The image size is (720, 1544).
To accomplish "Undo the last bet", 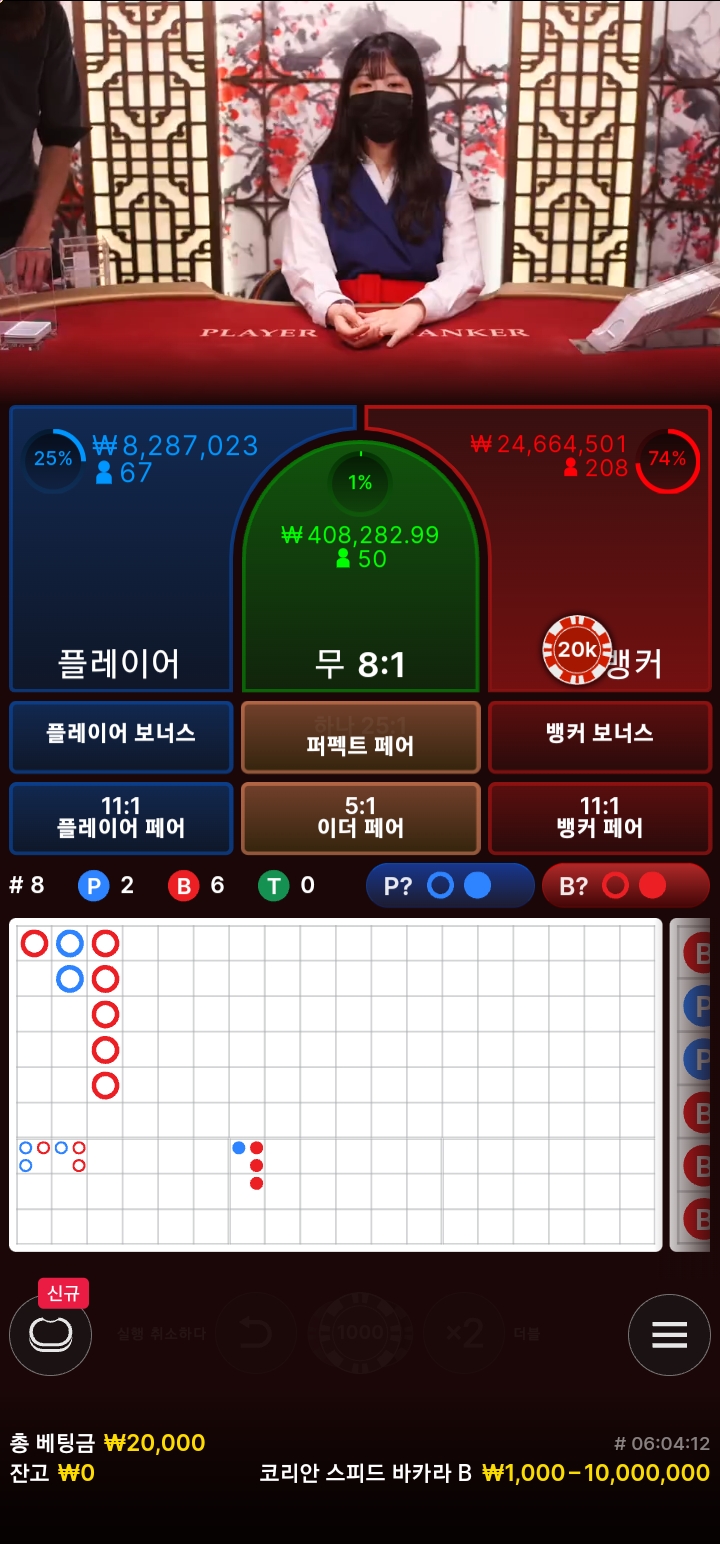I will [x=255, y=1333].
